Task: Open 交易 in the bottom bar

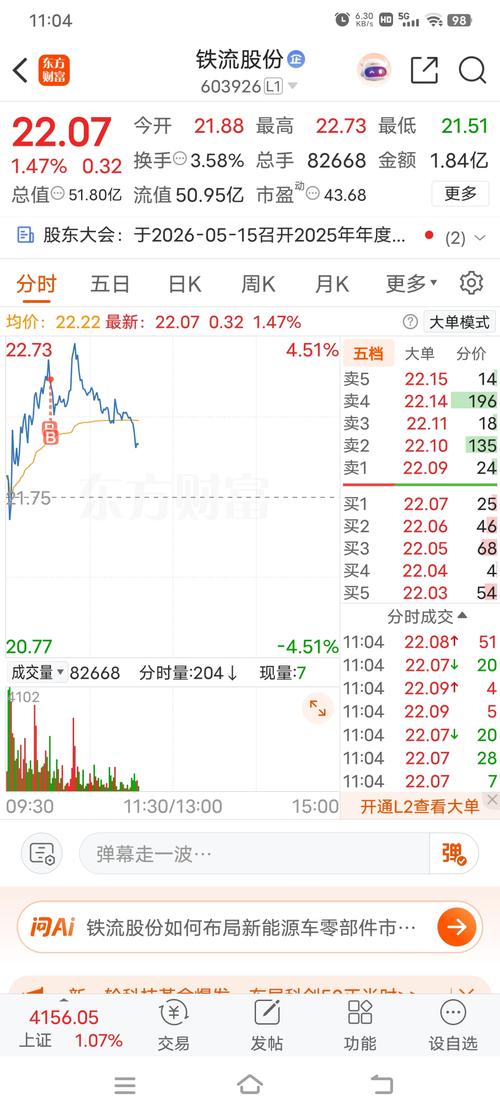Action: (x=174, y=1026)
